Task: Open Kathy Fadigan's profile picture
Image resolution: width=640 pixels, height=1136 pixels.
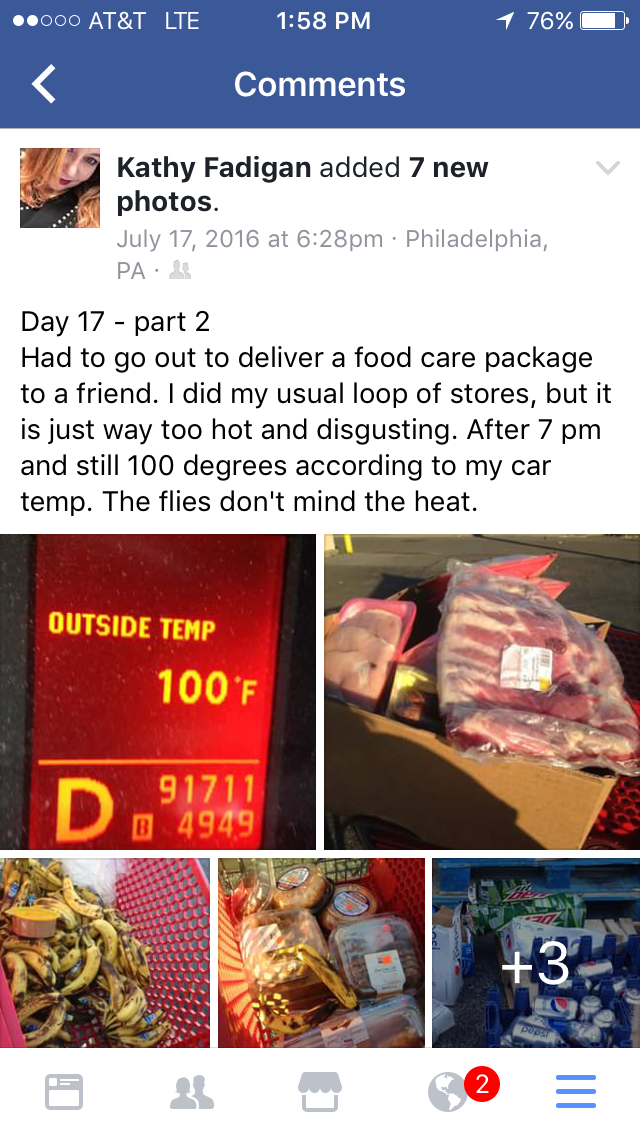Action: pyautogui.click(x=60, y=188)
